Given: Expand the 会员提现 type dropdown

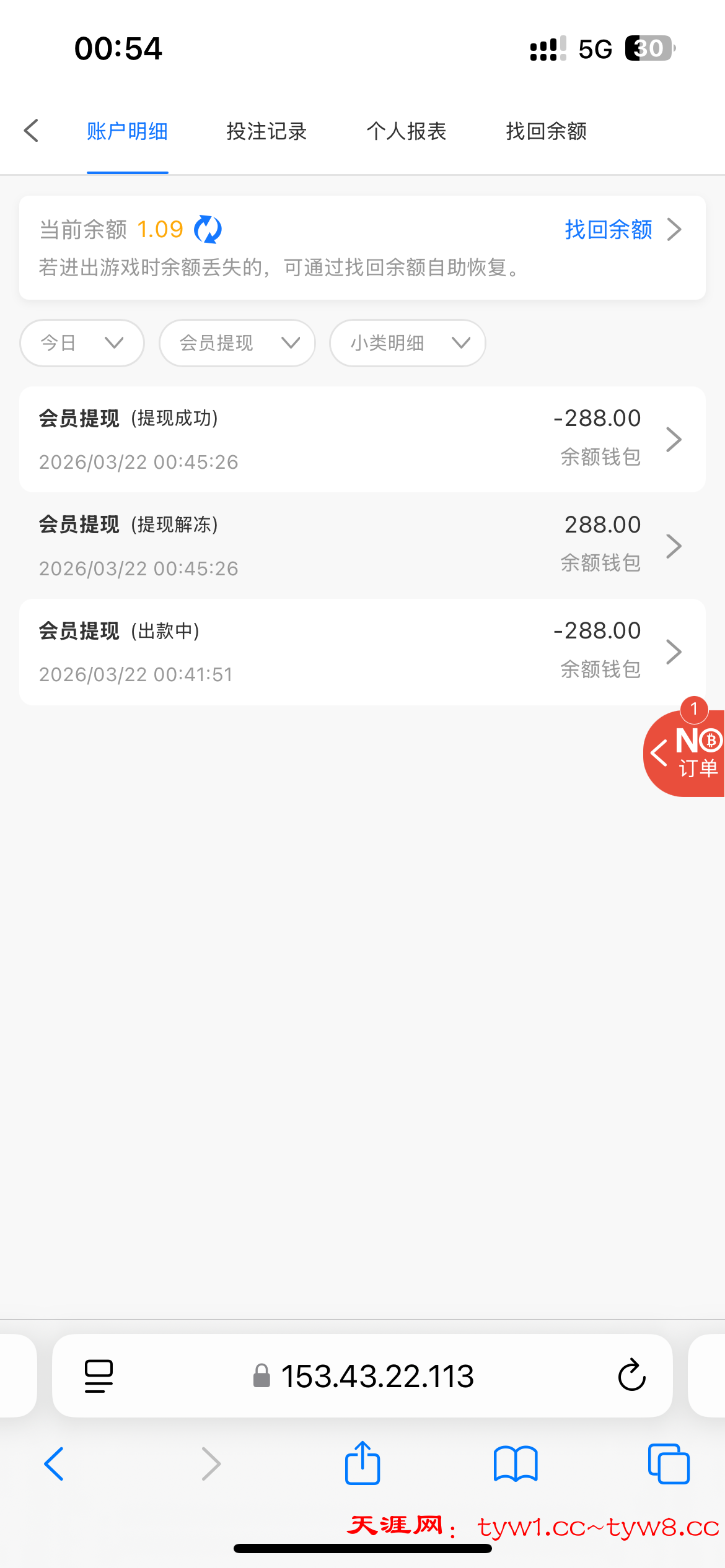Looking at the screenshot, I should (237, 343).
